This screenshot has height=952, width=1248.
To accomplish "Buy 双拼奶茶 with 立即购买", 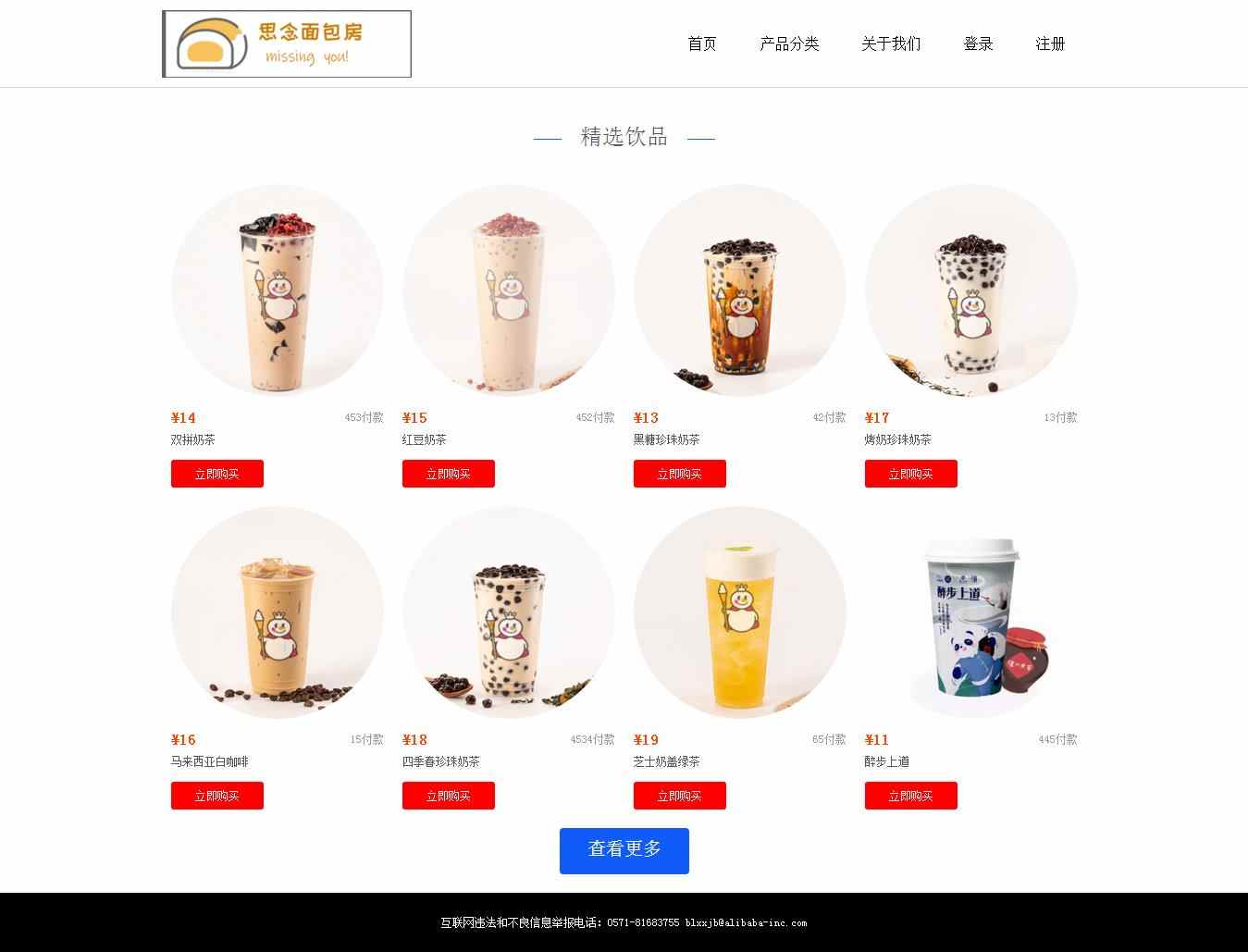I will (216, 474).
